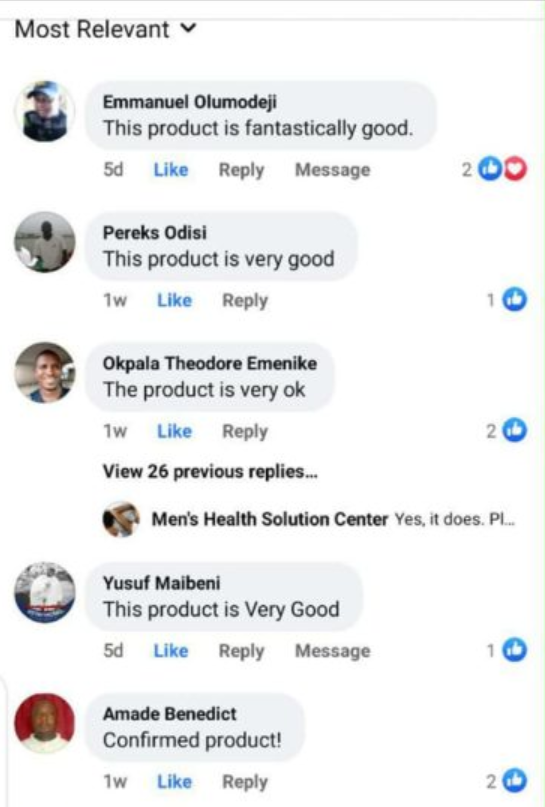Open Men's Health Solution Center reply
The width and height of the screenshot is (545, 807).
(x=309, y=519)
